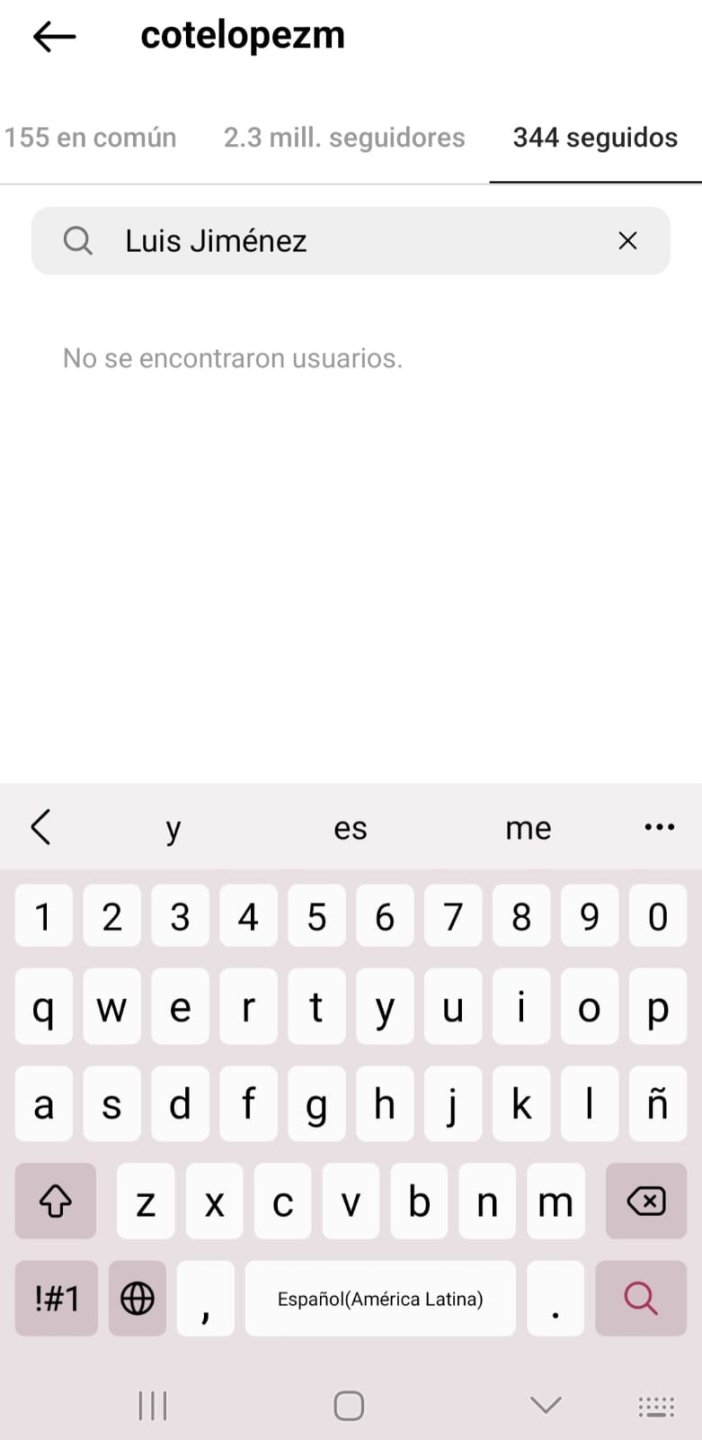
Task: Tap the backspace key on the keyboard
Action: tap(645, 1201)
